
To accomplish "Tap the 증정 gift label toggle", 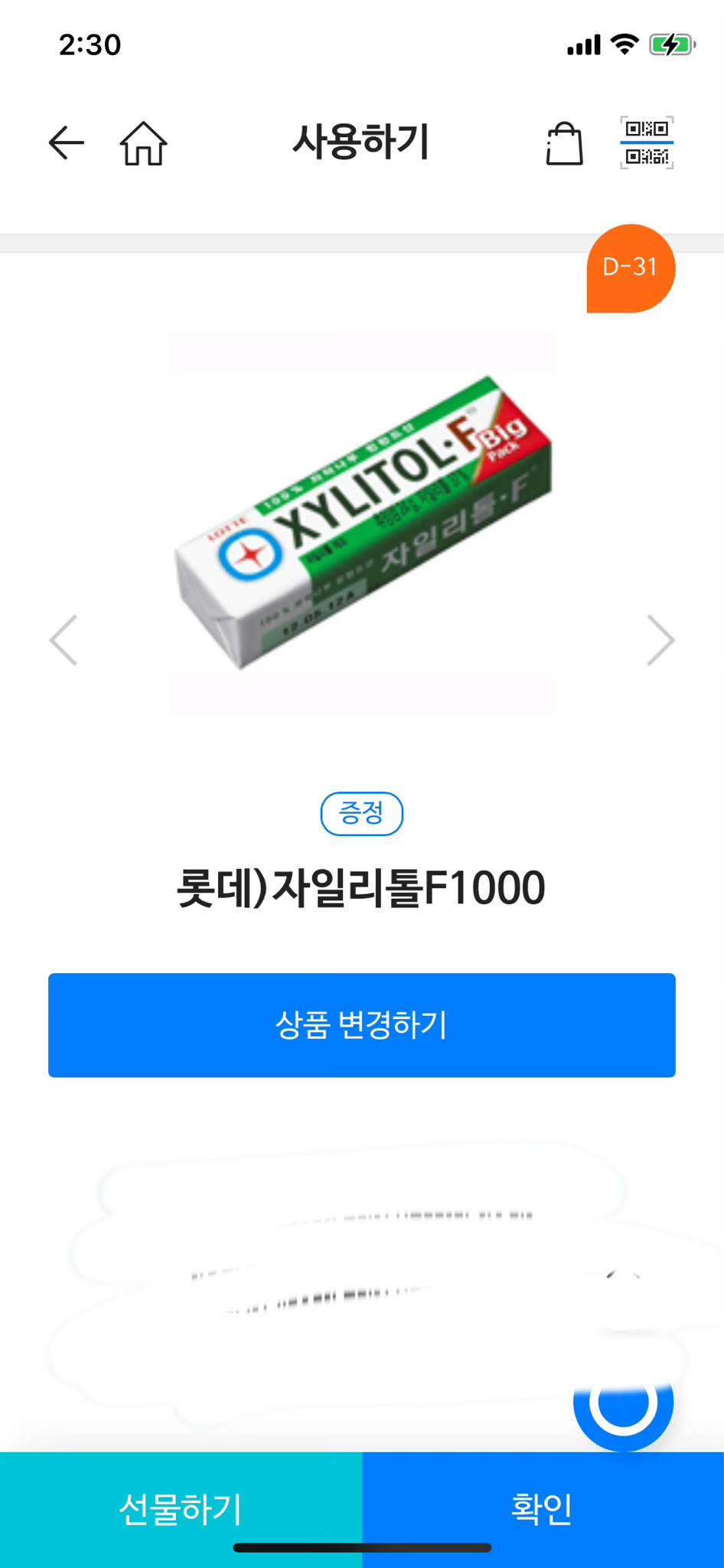I will coord(361,814).
